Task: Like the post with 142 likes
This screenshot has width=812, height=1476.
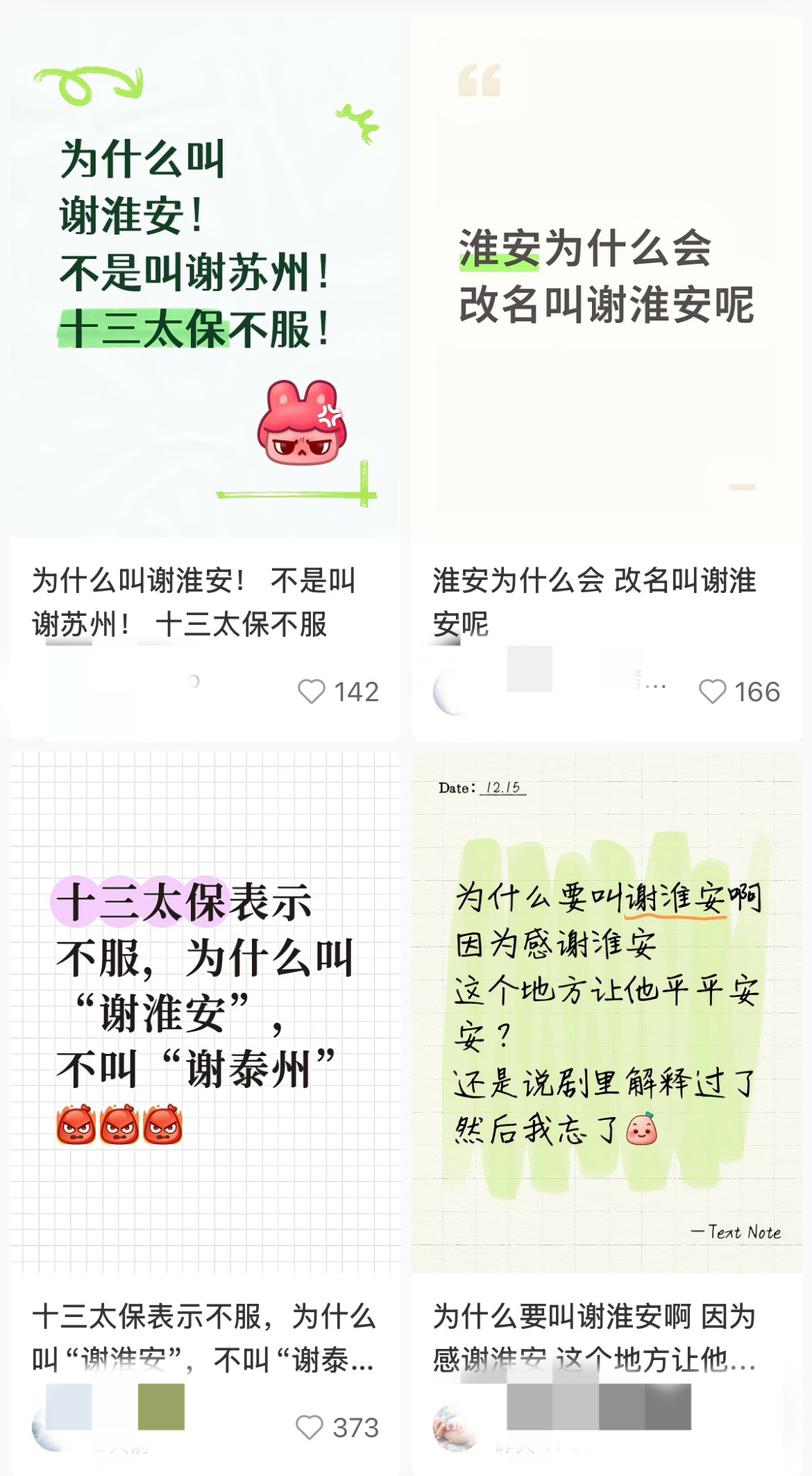Action: (312, 692)
